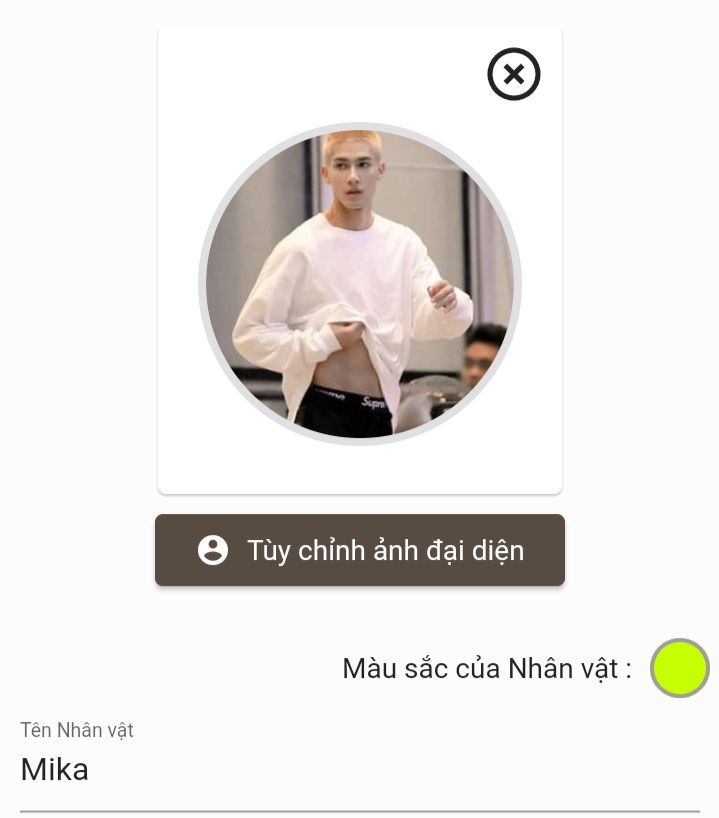Image resolution: width=719 pixels, height=818 pixels.
Task: Open the circular avatar picture
Action: click(360, 284)
